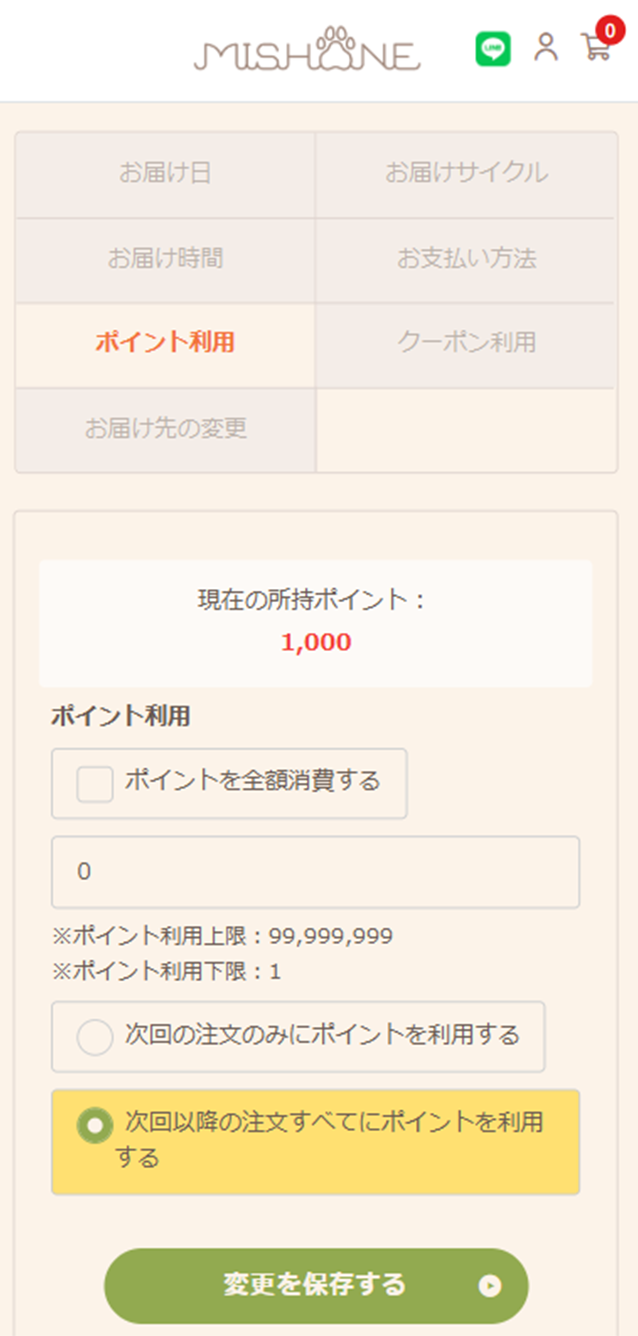Select 次回の注文のみにポイントを利用する option
The width and height of the screenshot is (638, 1336).
(298, 1037)
